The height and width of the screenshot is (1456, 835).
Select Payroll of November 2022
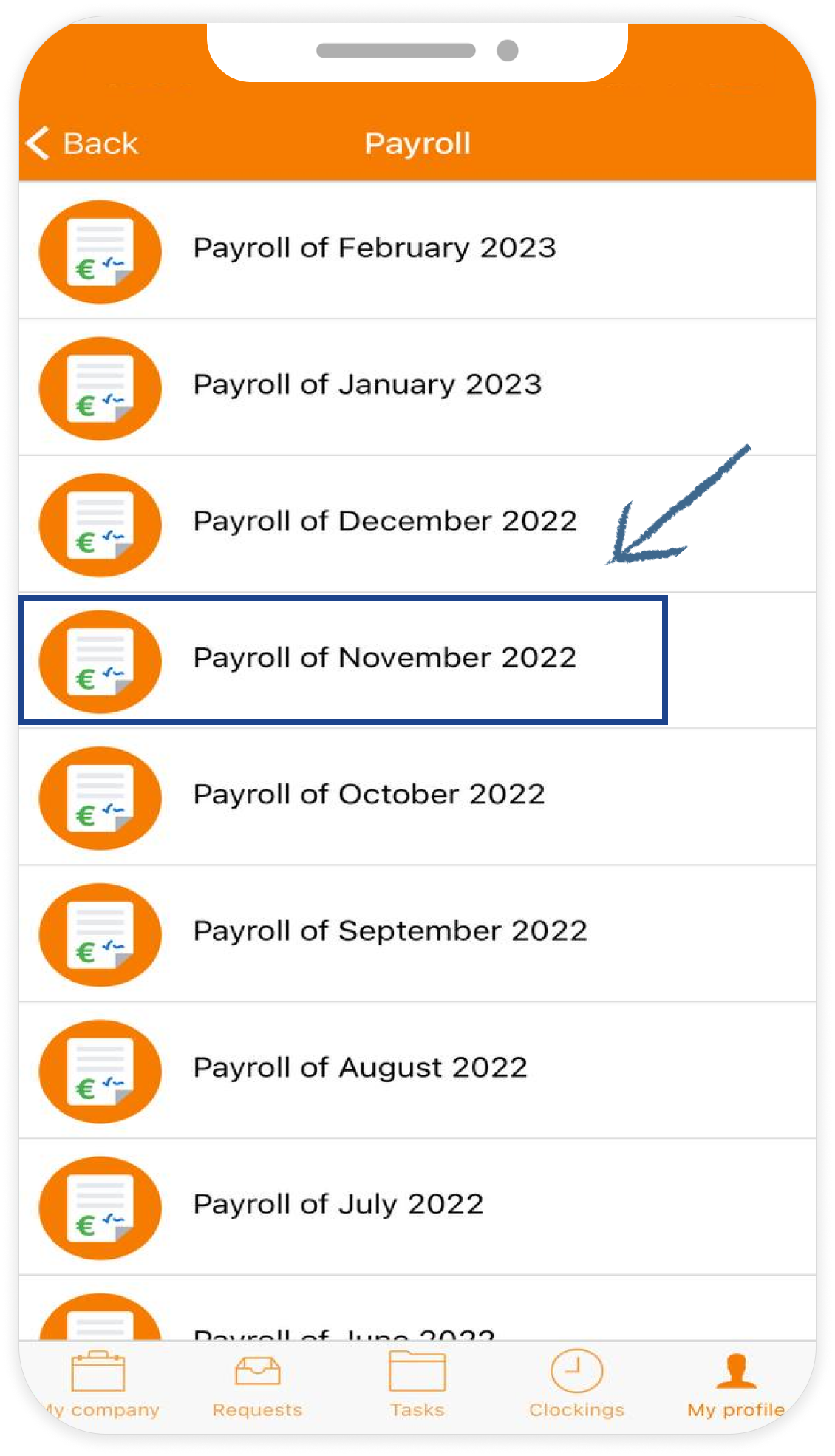coord(384,659)
